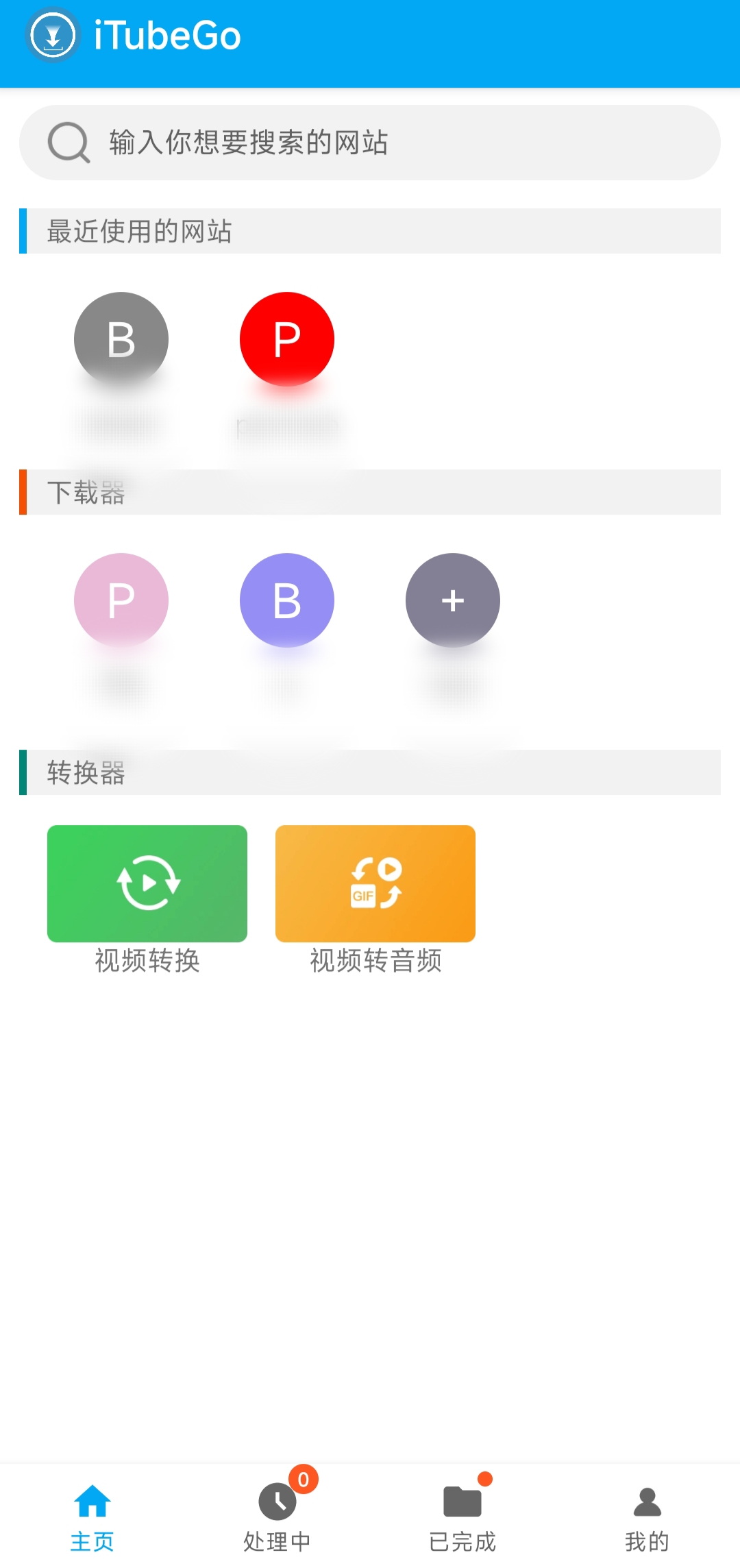Add a new downloader with plus button
This screenshot has height=1568, width=740.
(x=453, y=600)
